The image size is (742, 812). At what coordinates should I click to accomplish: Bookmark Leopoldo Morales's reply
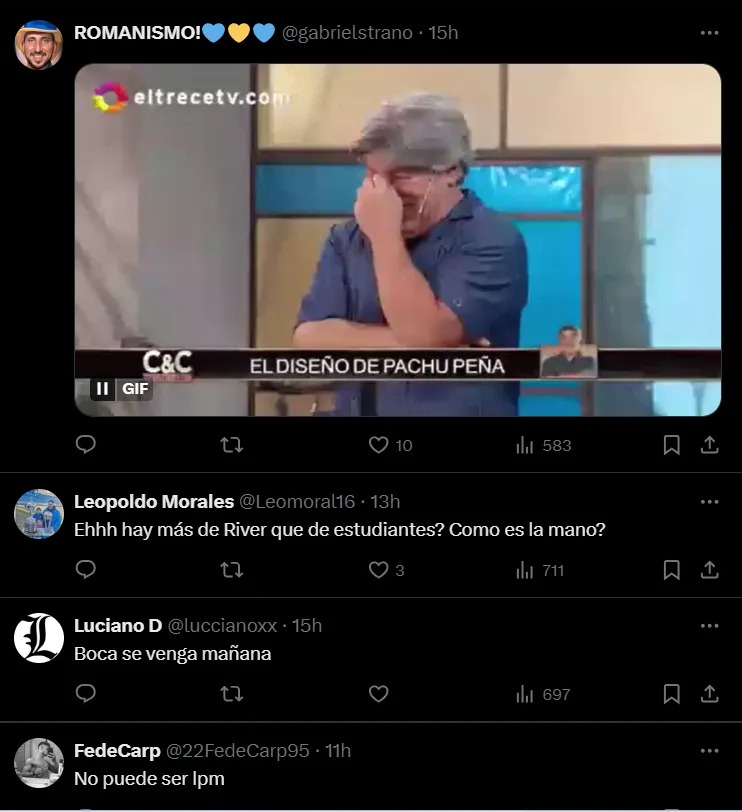[x=672, y=570]
